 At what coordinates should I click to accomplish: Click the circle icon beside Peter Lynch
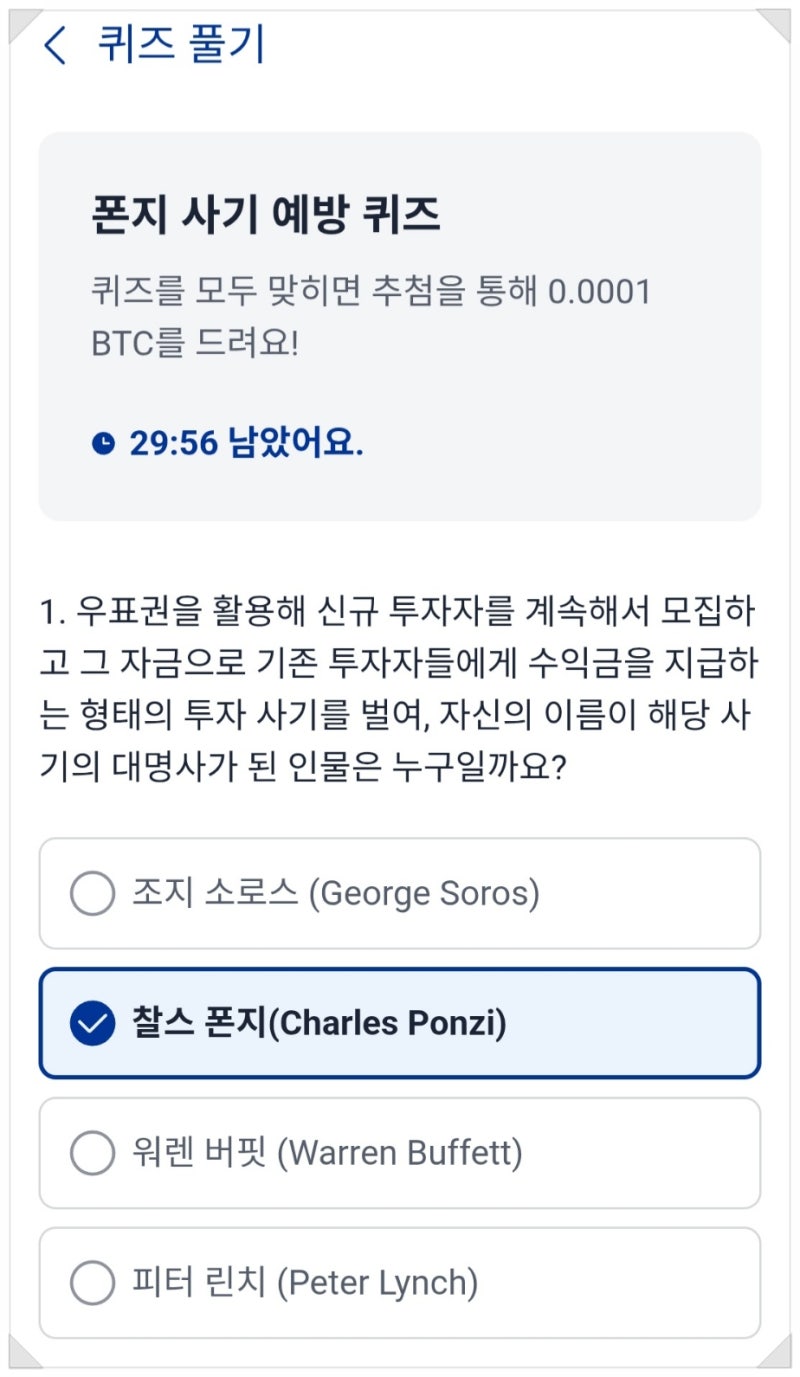tap(94, 1281)
